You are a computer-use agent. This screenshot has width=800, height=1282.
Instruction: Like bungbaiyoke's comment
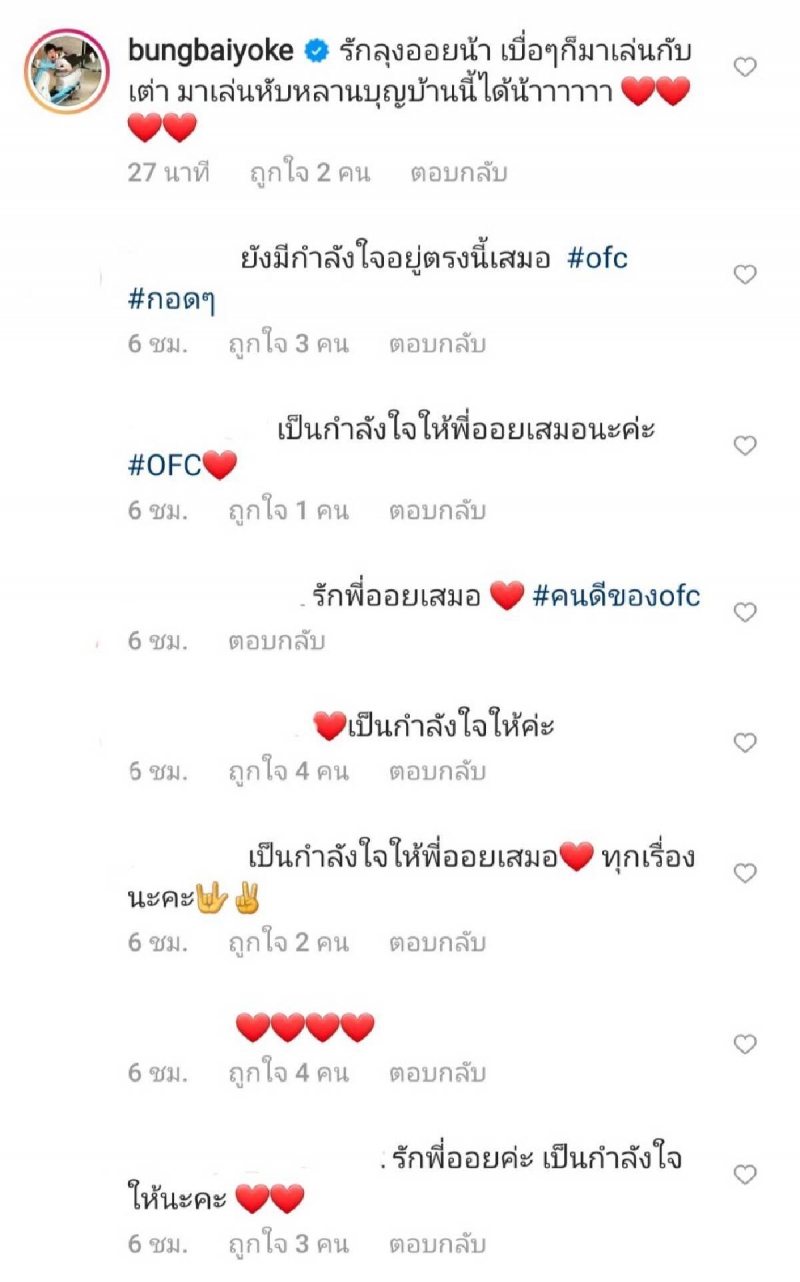click(x=745, y=68)
